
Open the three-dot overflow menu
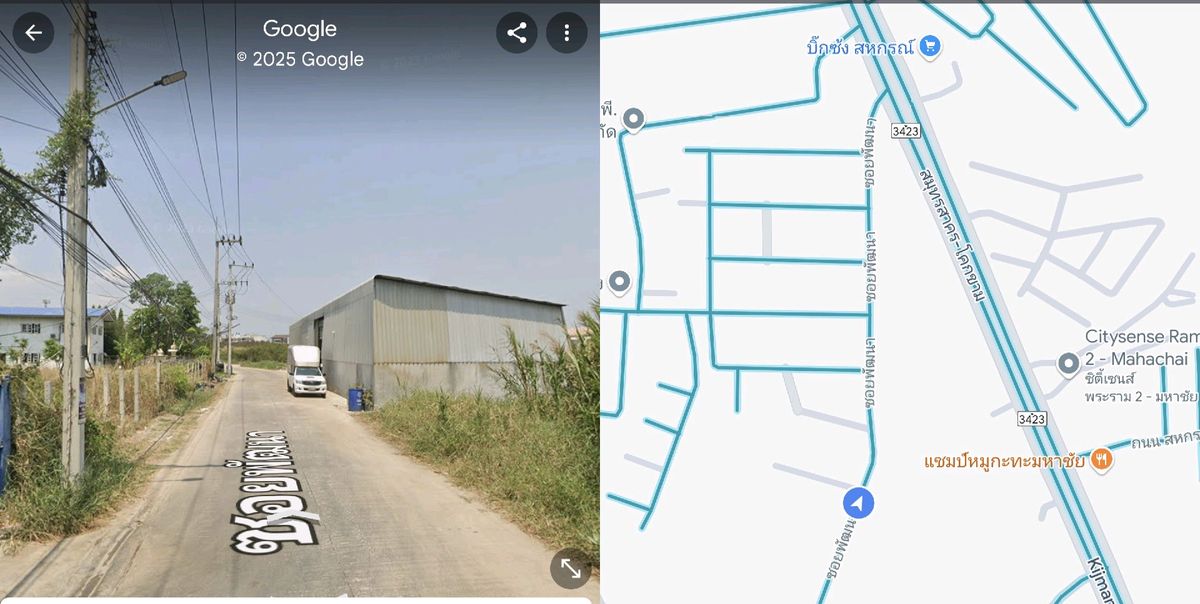click(566, 33)
